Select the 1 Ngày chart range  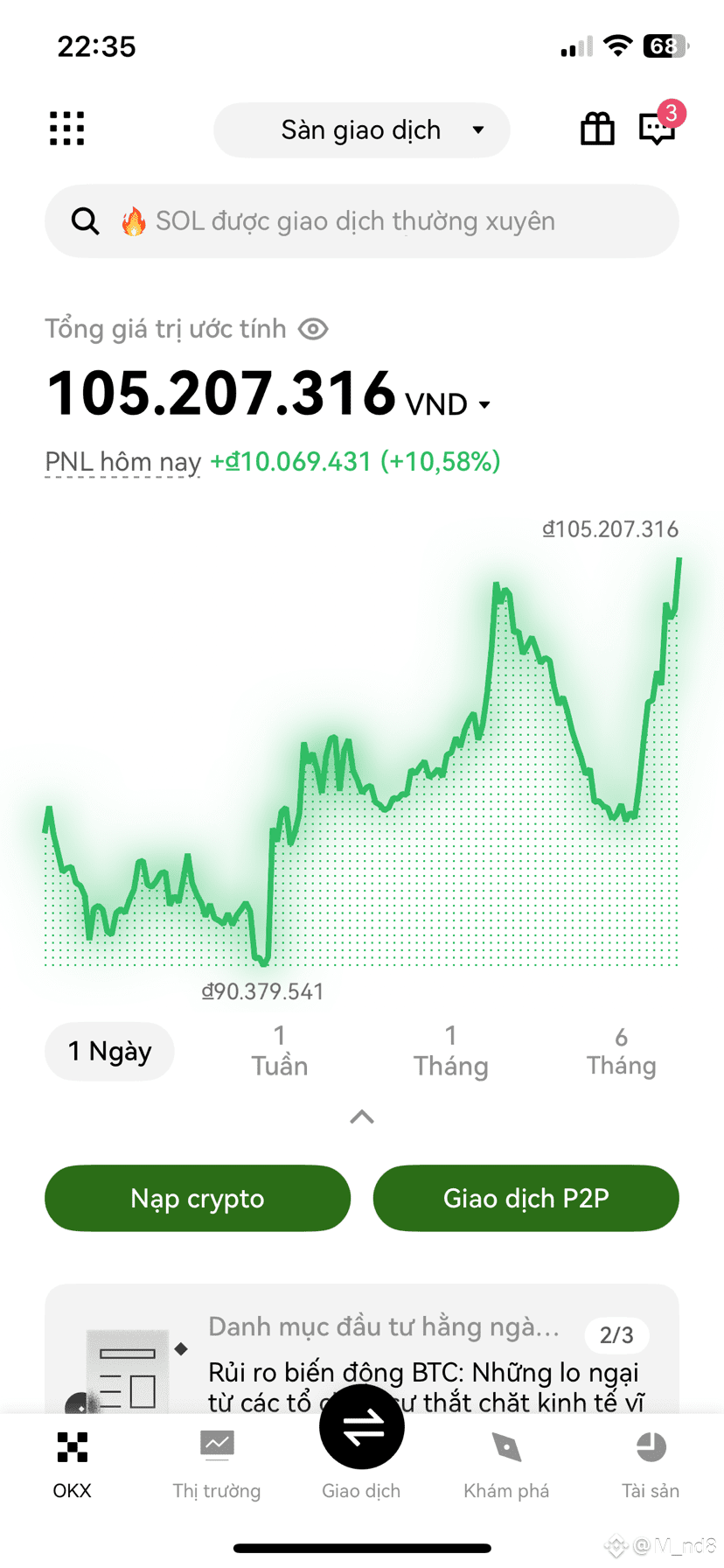tap(109, 1051)
